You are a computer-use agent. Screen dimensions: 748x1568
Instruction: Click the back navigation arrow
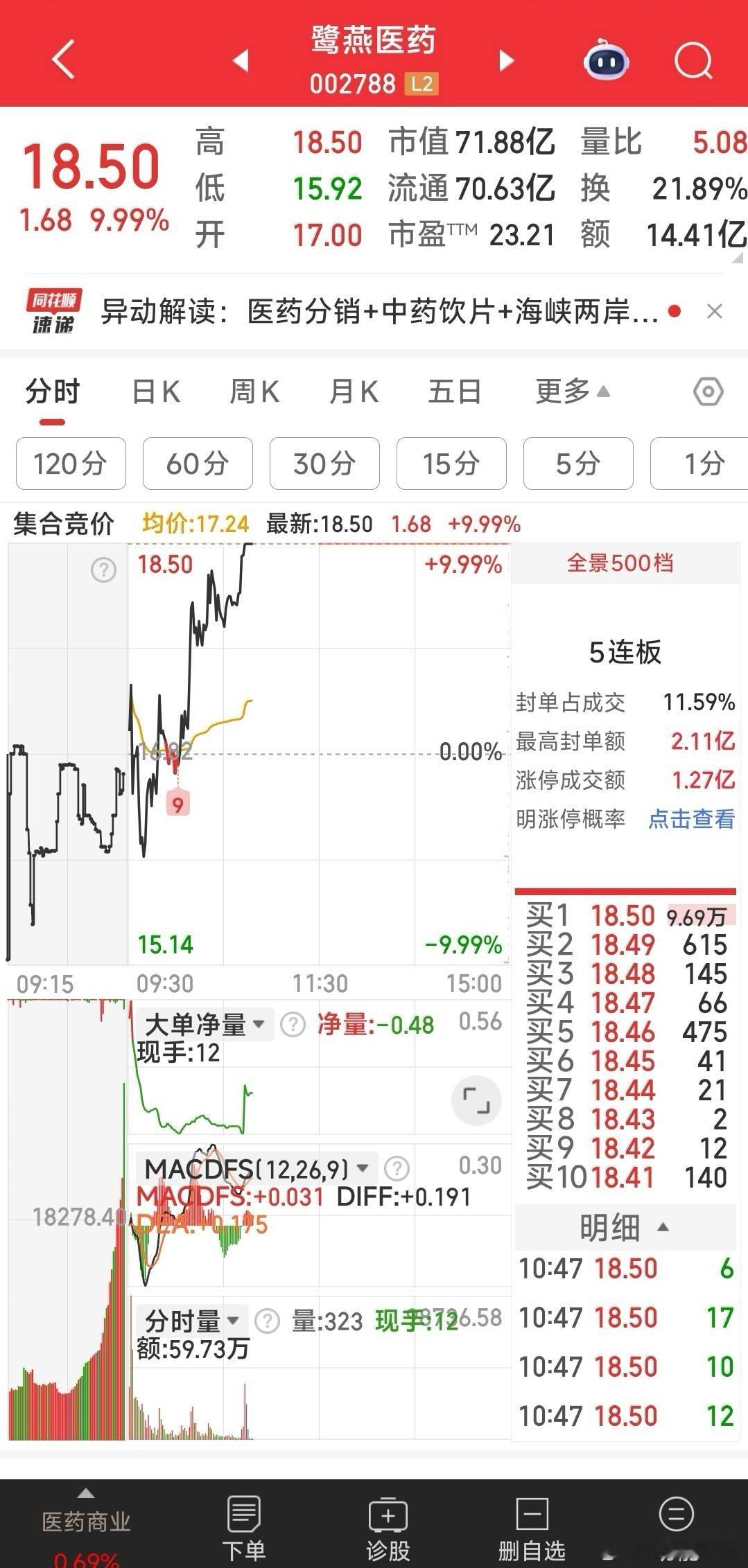[63, 60]
